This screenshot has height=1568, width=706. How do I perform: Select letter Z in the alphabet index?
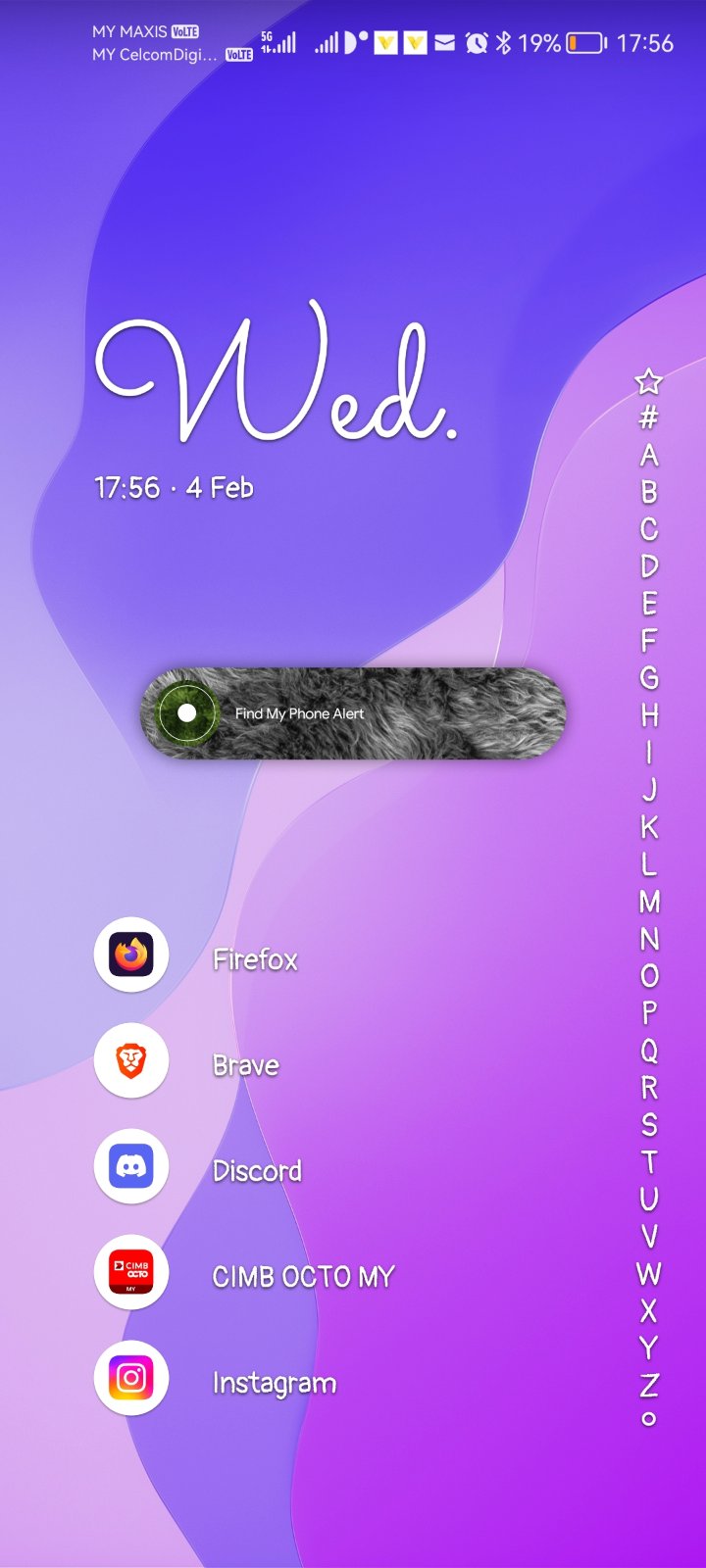click(x=648, y=1385)
